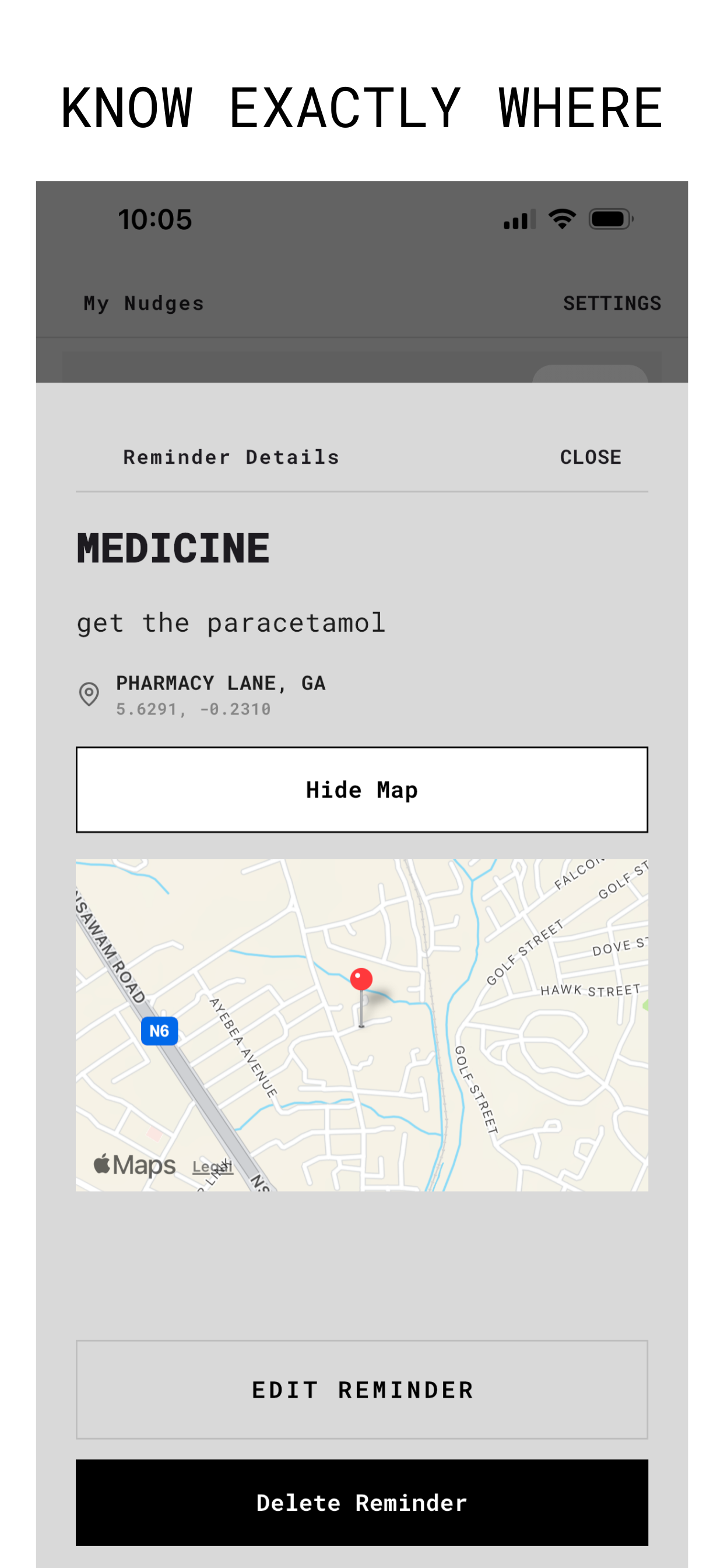
Task: Open SETTINGS from the top bar
Action: tap(611, 303)
